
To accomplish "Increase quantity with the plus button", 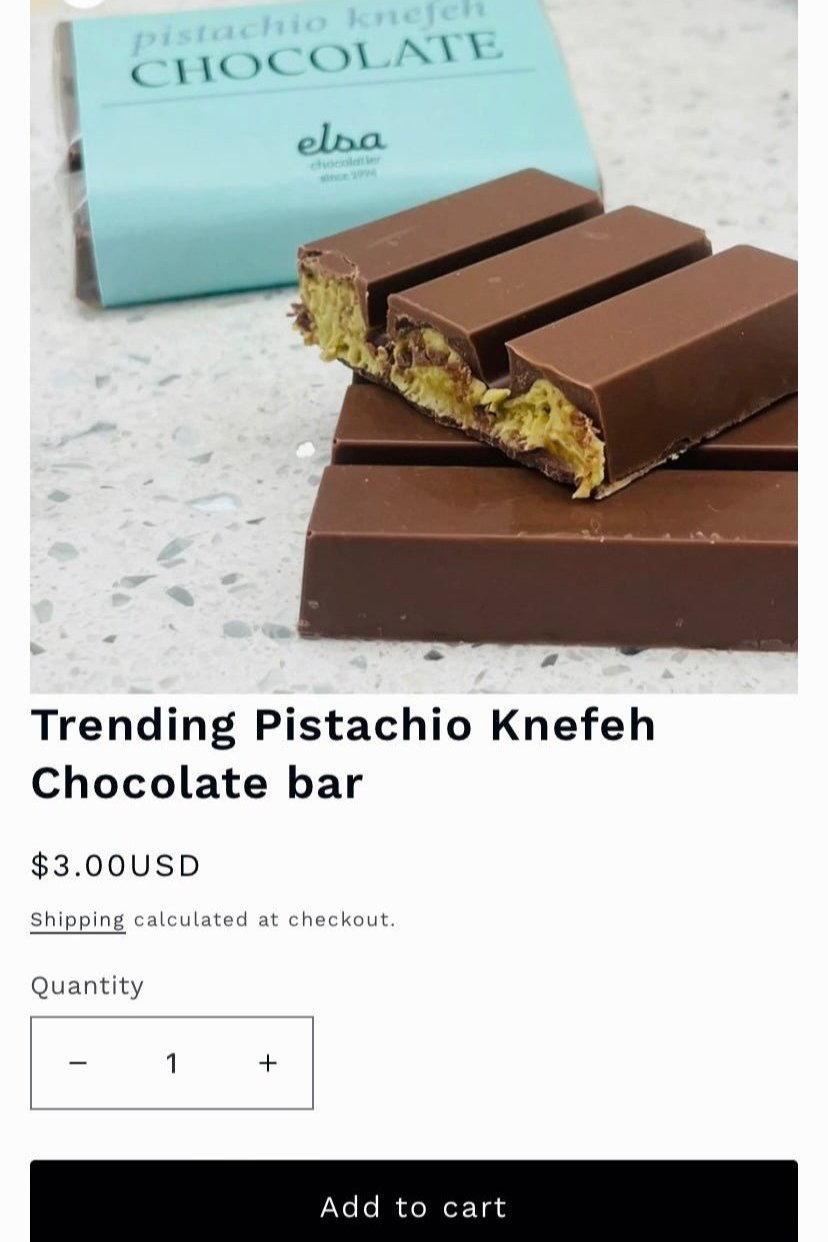I will pos(267,1063).
